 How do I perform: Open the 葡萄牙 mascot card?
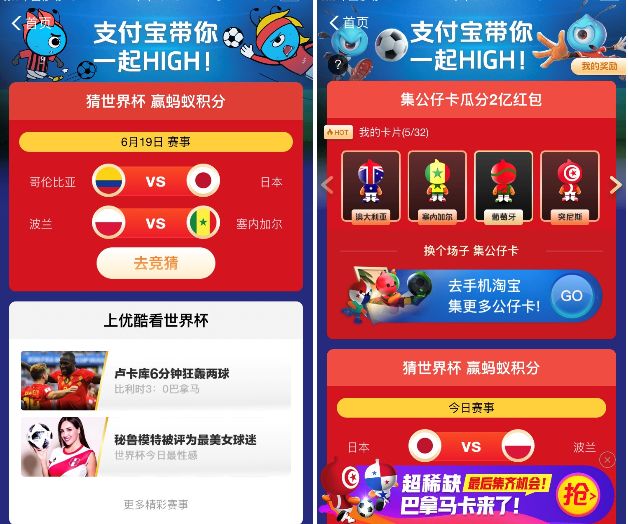pyautogui.click(x=503, y=187)
